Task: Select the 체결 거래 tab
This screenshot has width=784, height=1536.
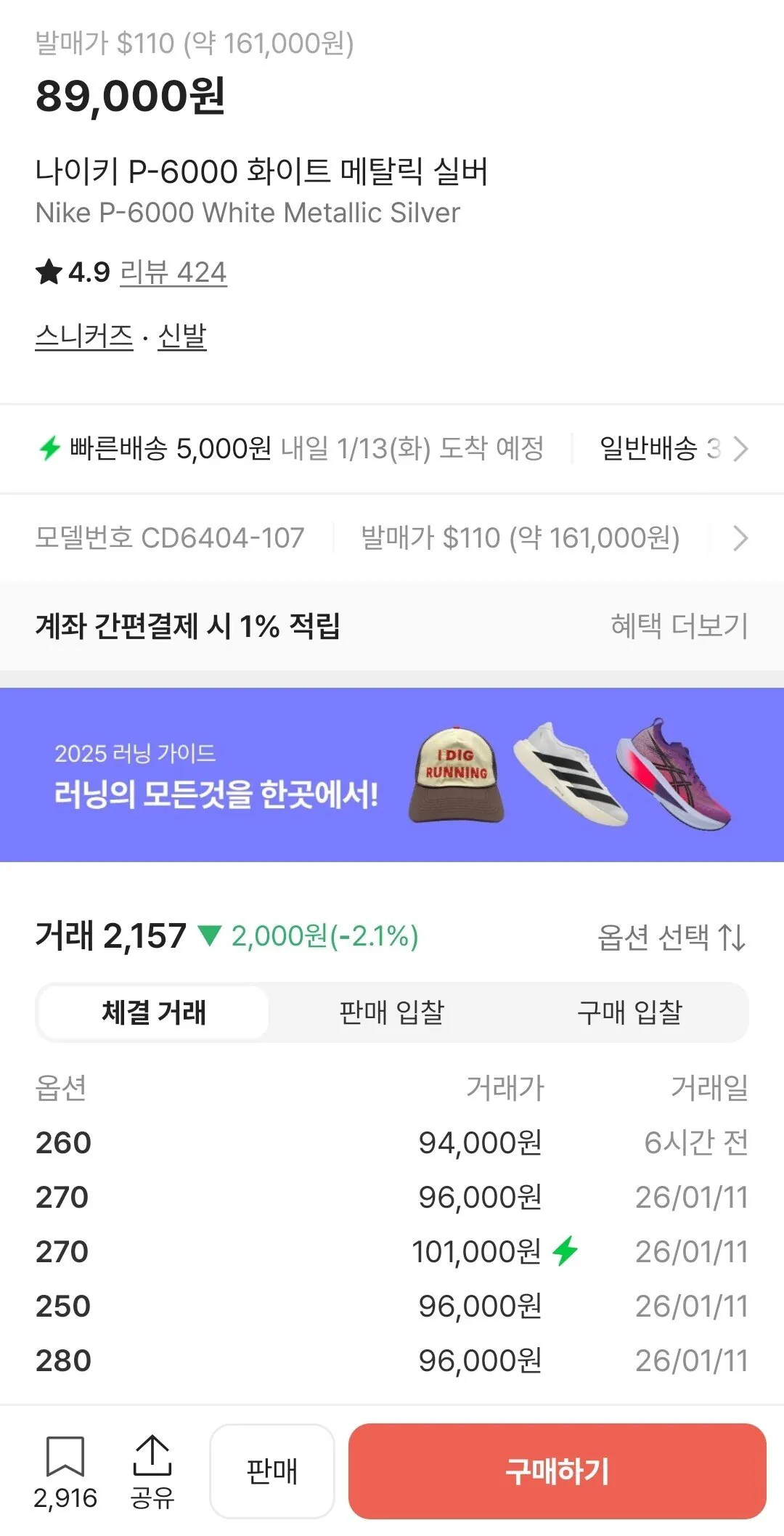Action: pos(153,1012)
